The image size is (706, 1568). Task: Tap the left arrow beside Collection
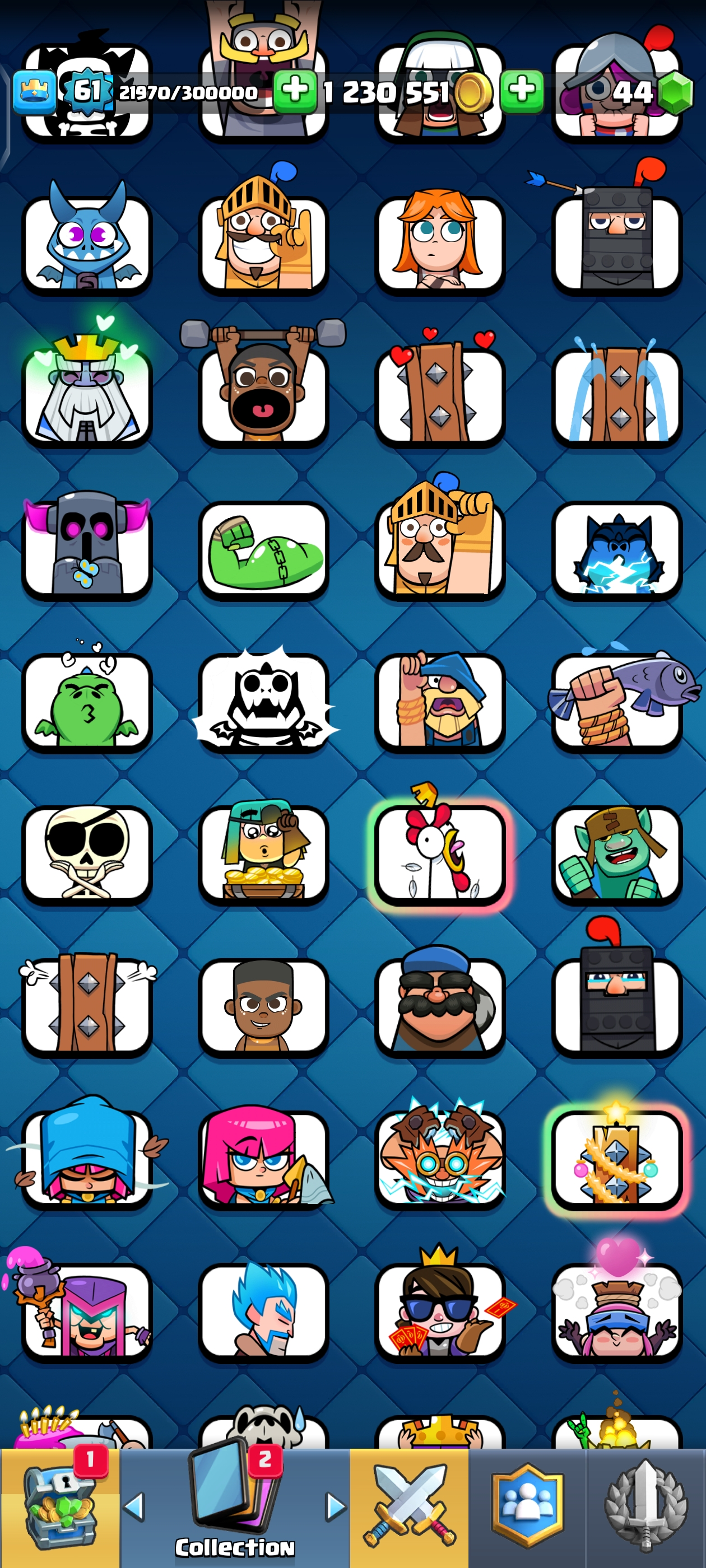[134, 1507]
